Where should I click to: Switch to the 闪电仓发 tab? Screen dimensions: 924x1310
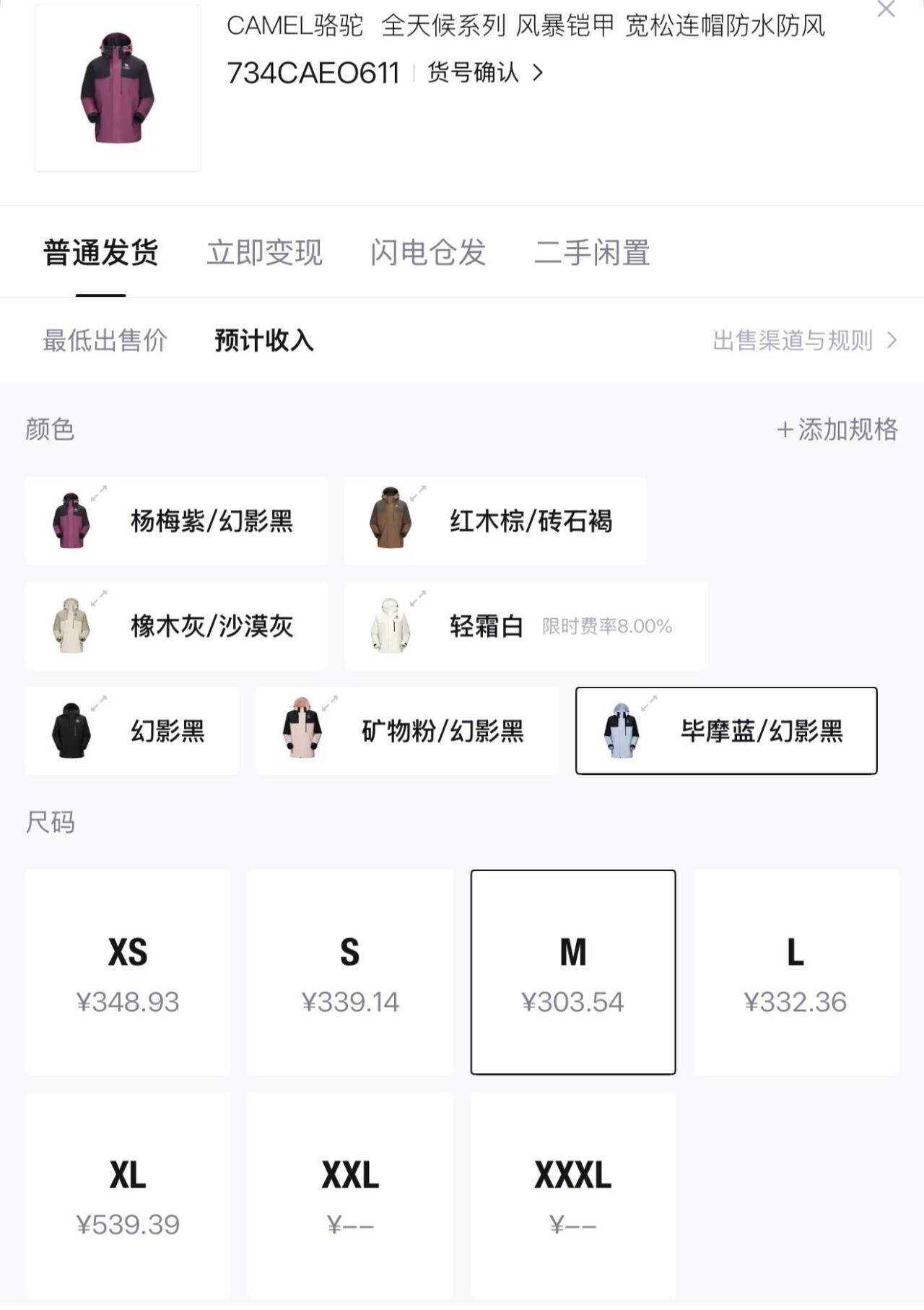pyautogui.click(x=428, y=253)
